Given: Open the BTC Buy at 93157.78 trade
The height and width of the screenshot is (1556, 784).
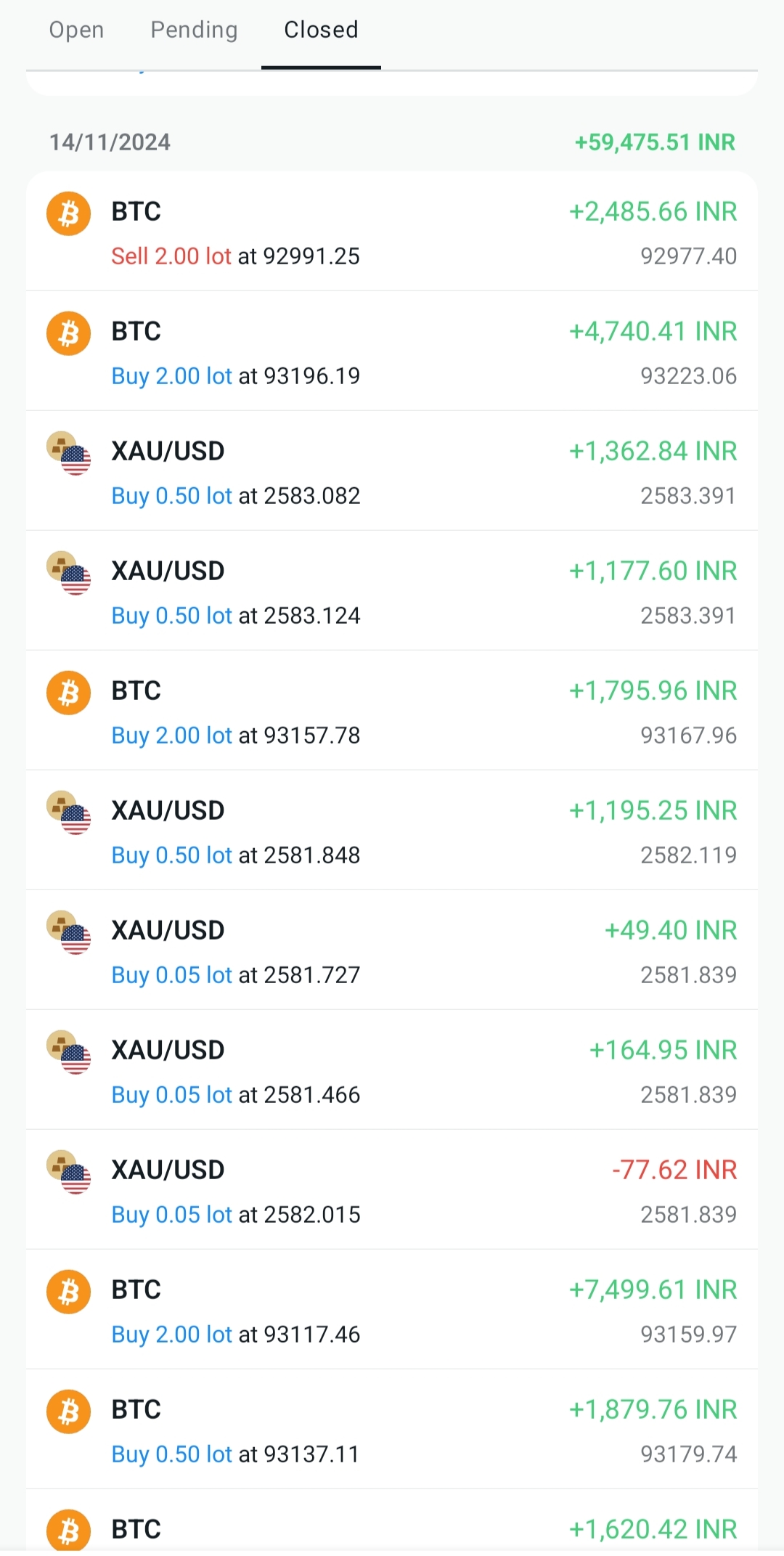Looking at the screenshot, I should coord(392,712).
